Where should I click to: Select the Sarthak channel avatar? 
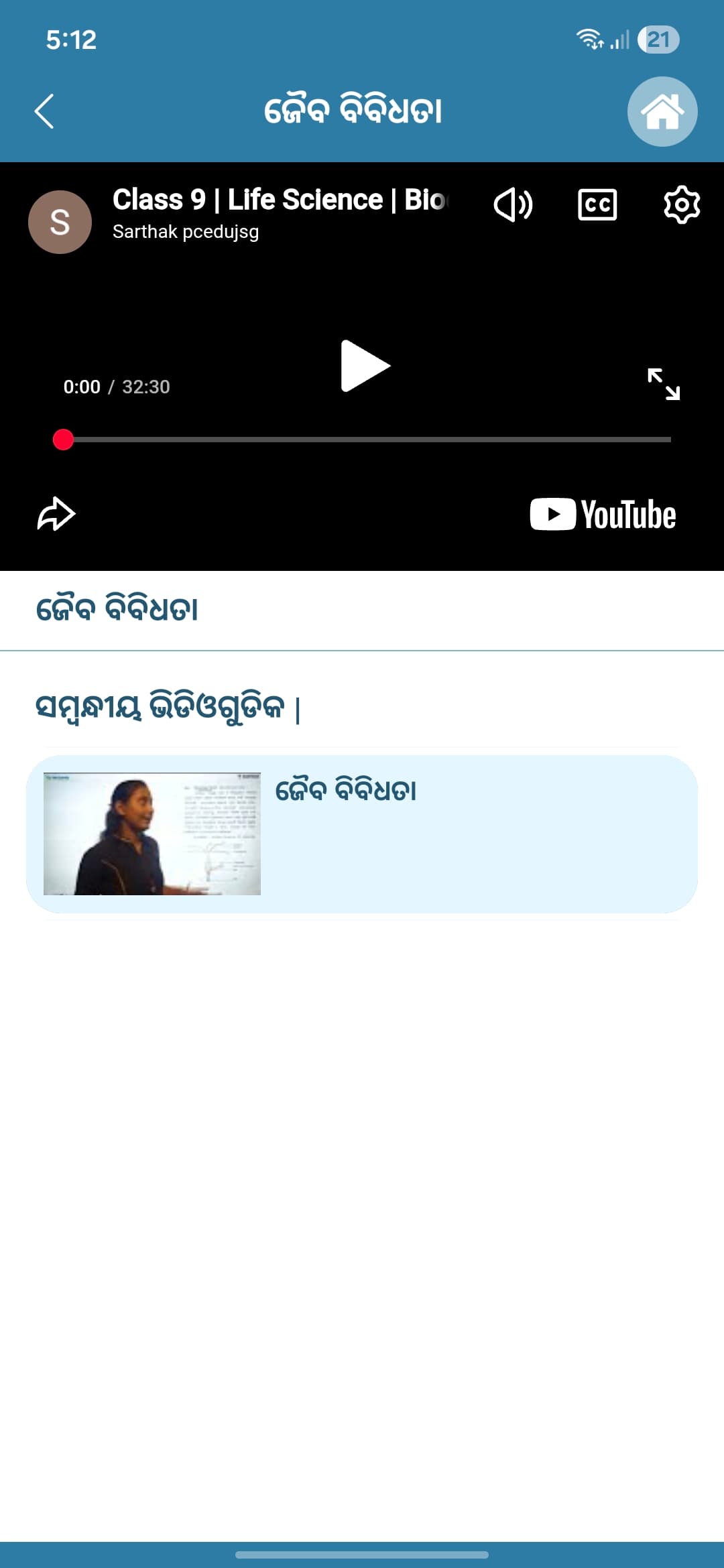[x=59, y=222]
